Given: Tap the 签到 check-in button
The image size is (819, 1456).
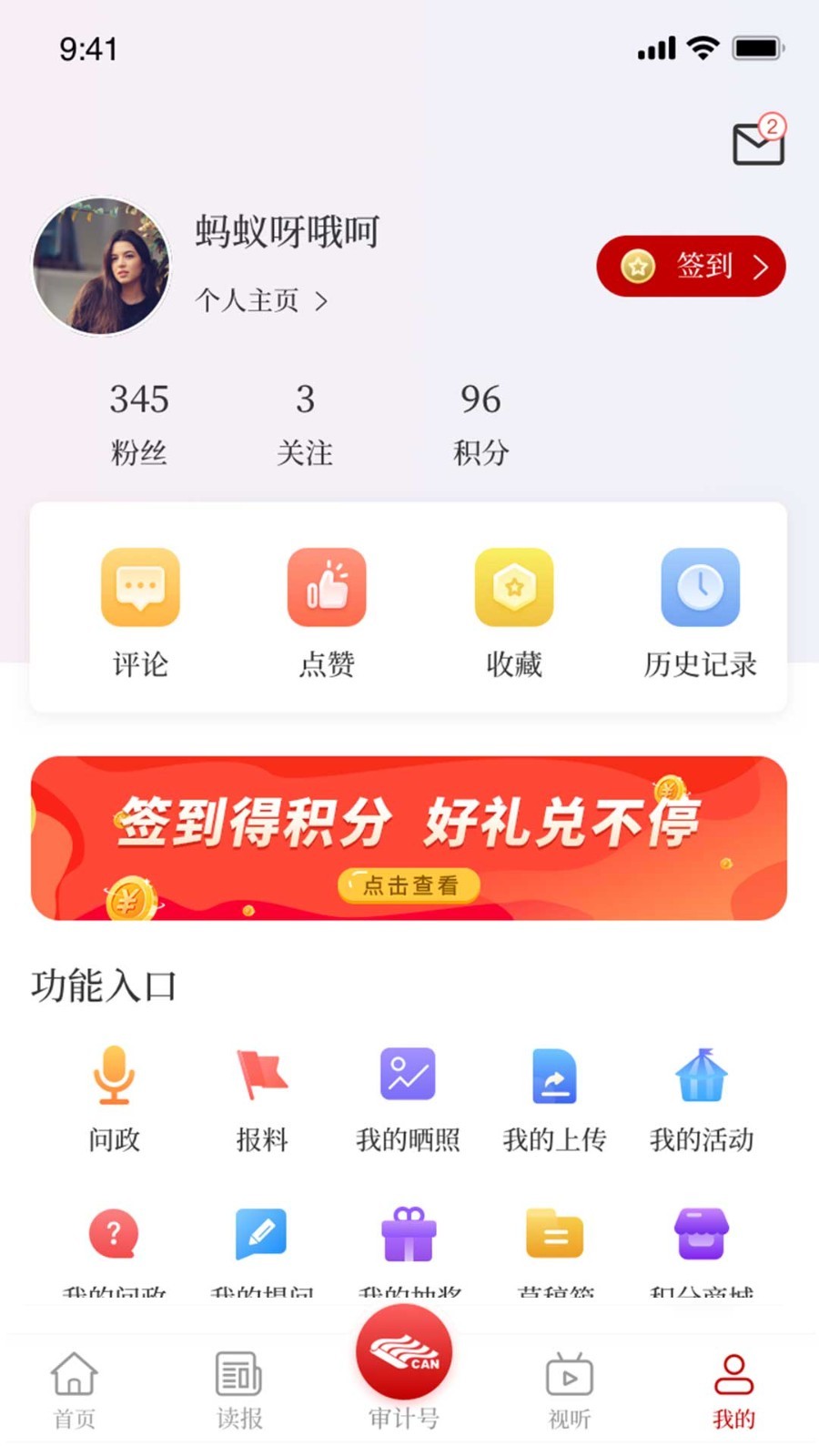Looking at the screenshot, I should (x=691, y=266).
